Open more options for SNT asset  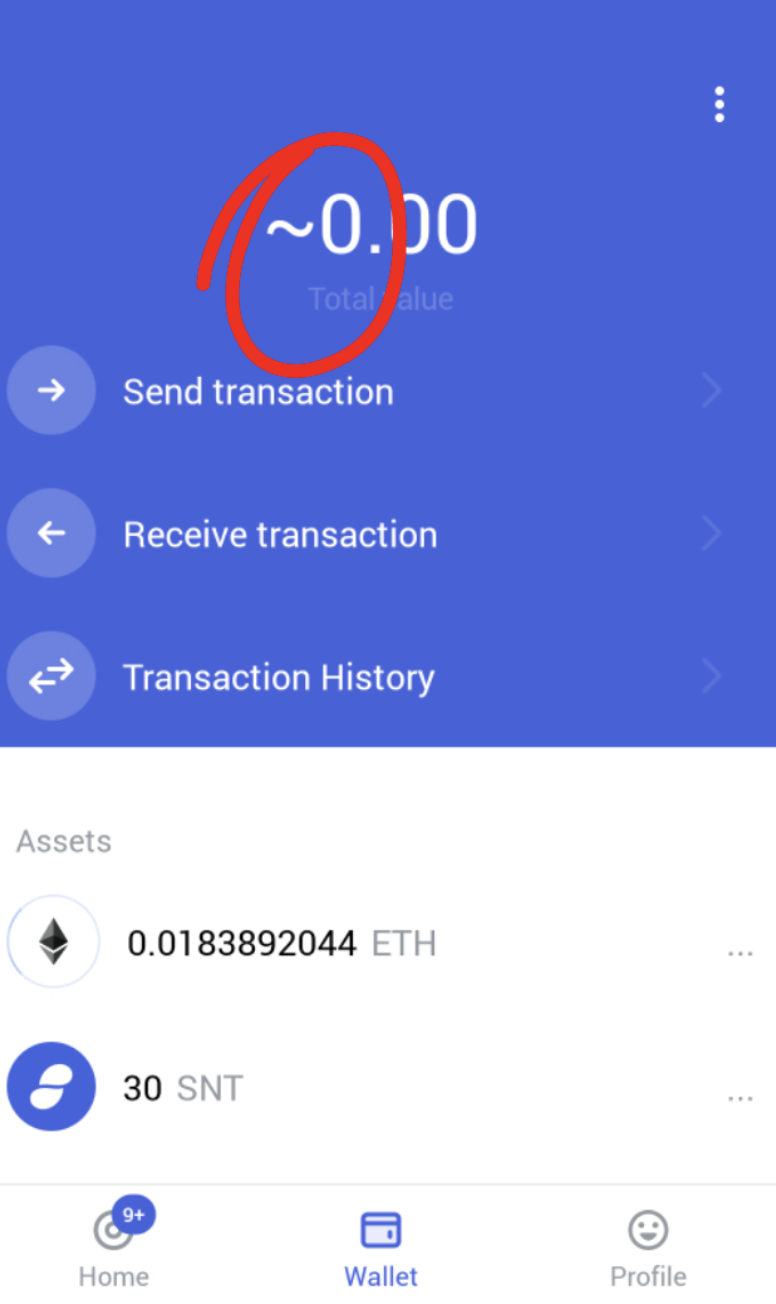click(740, 1098)
